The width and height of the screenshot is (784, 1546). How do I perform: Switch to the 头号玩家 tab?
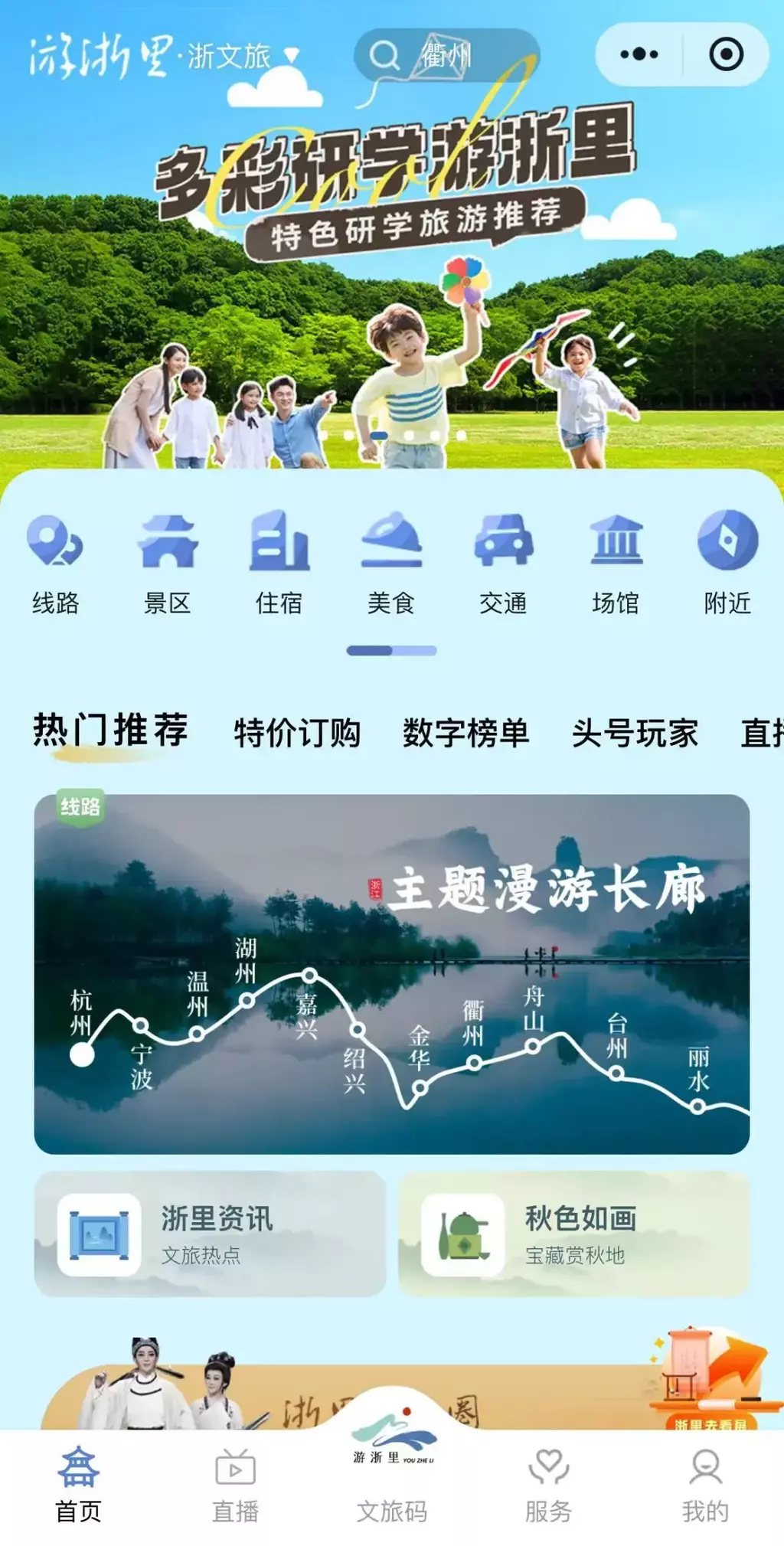[635, 733]
